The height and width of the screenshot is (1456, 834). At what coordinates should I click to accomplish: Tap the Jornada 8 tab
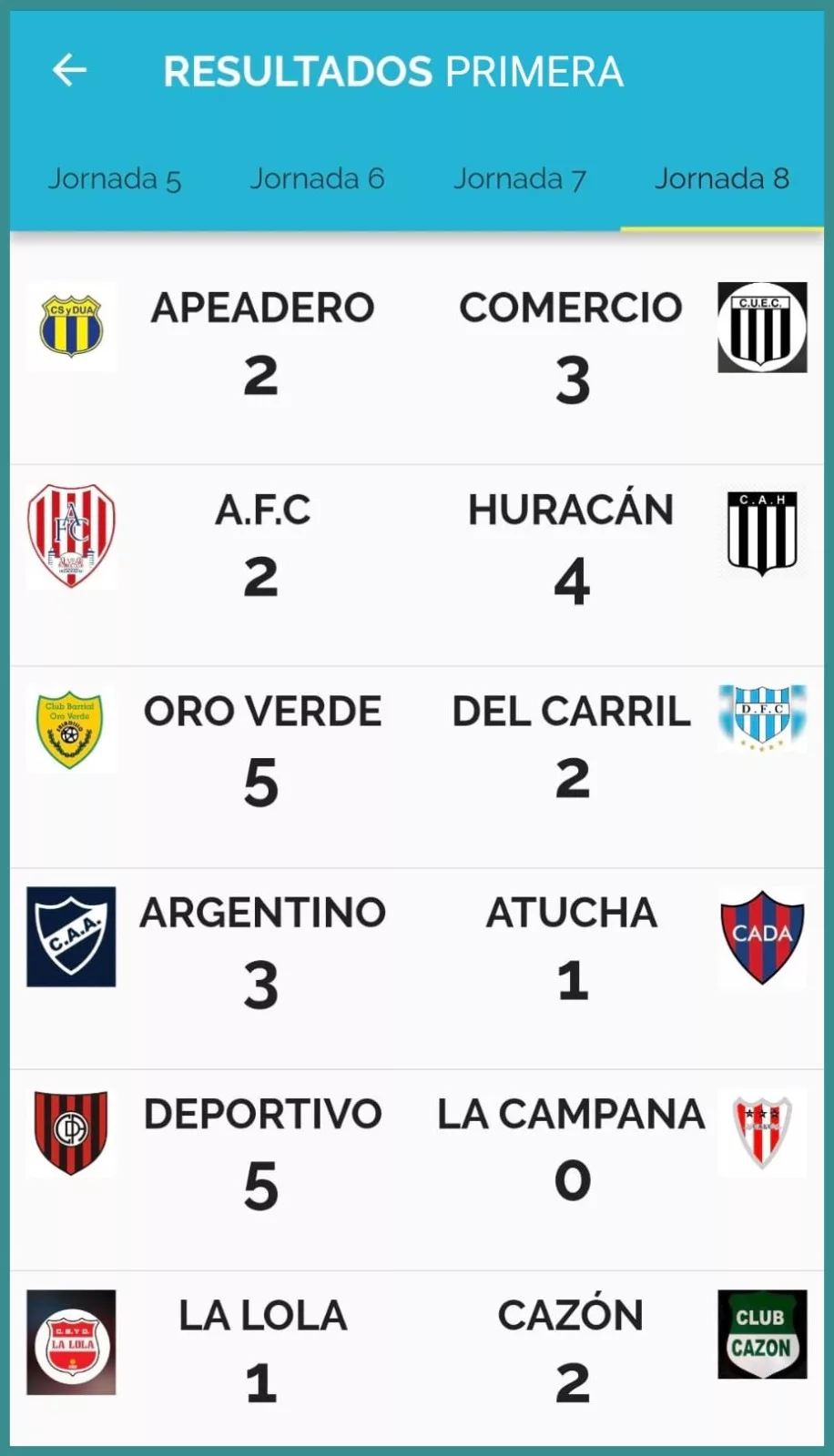[722, 179]
